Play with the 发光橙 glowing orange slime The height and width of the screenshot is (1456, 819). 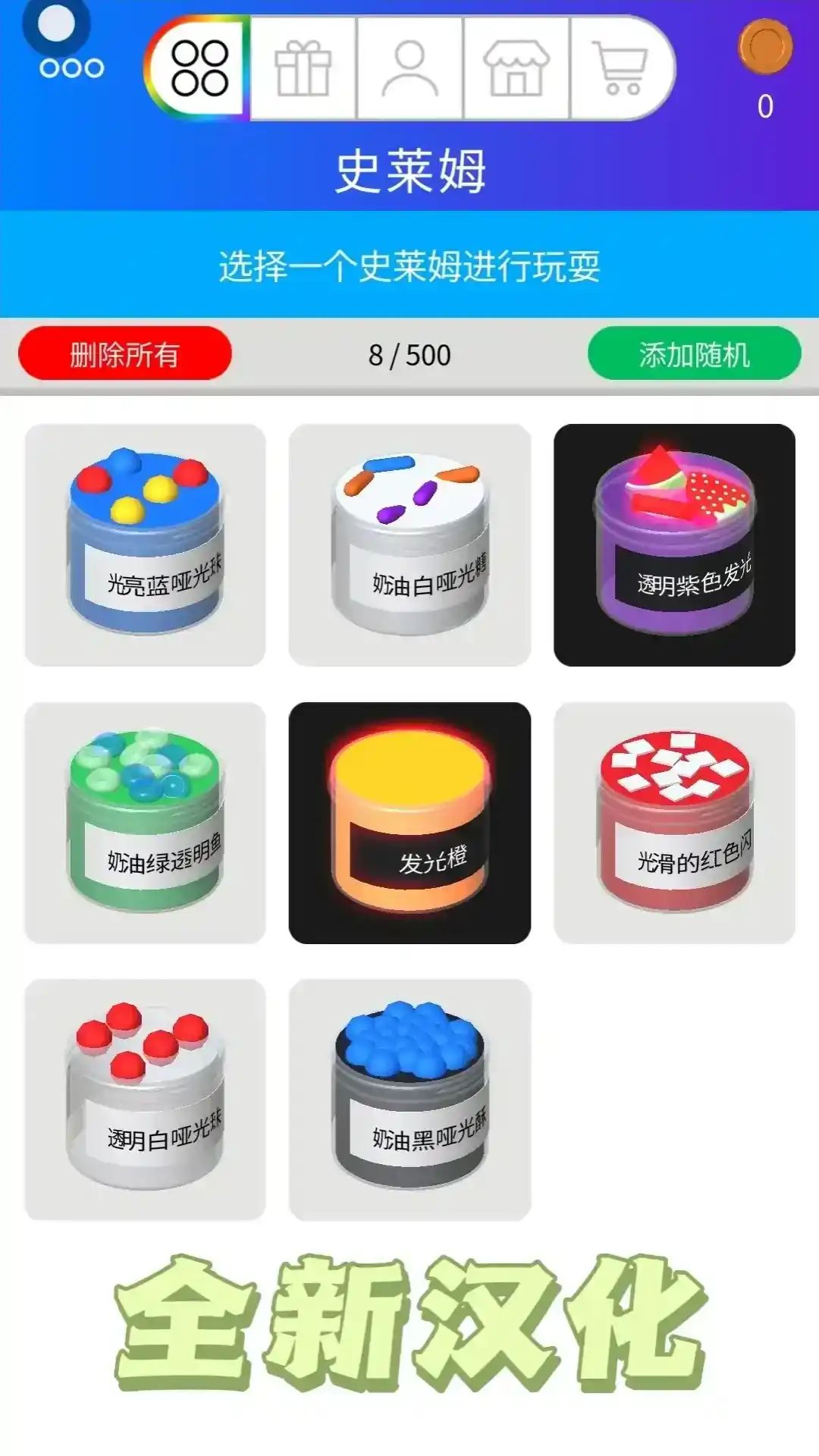(409, 823)
